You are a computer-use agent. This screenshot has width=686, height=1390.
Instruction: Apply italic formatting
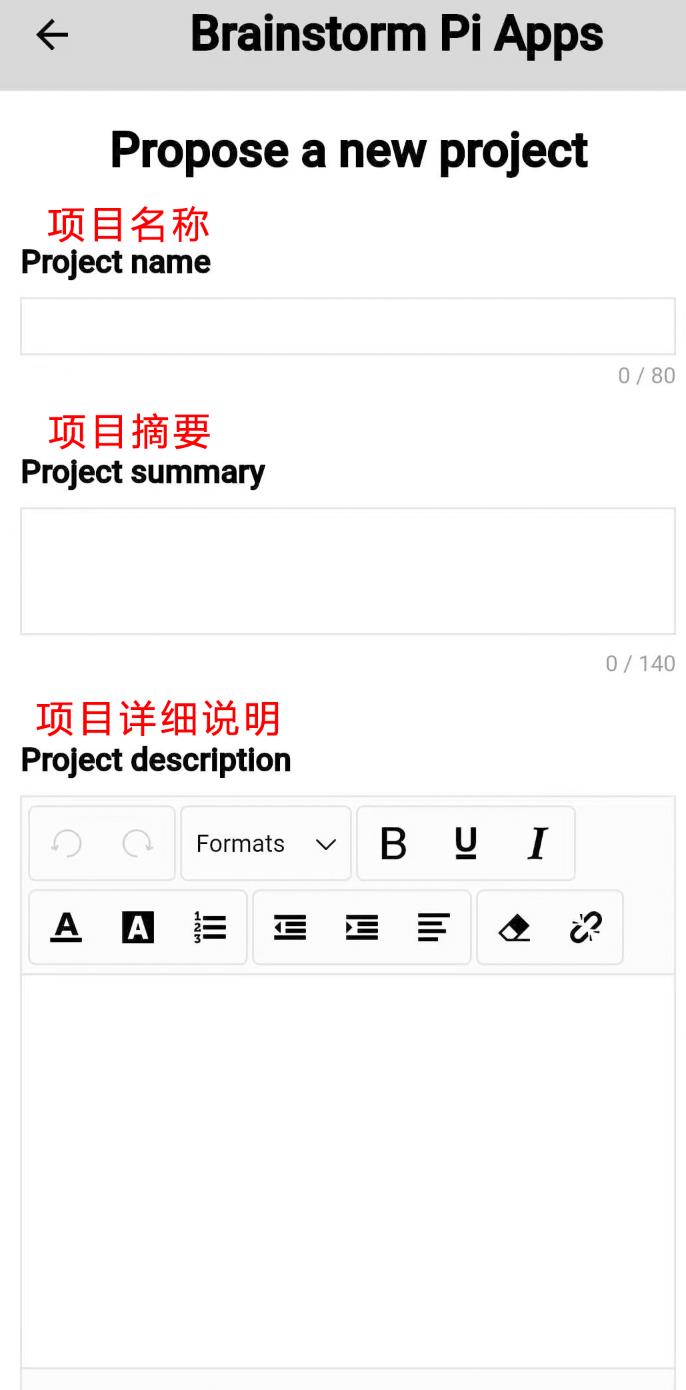pos(538,844)
